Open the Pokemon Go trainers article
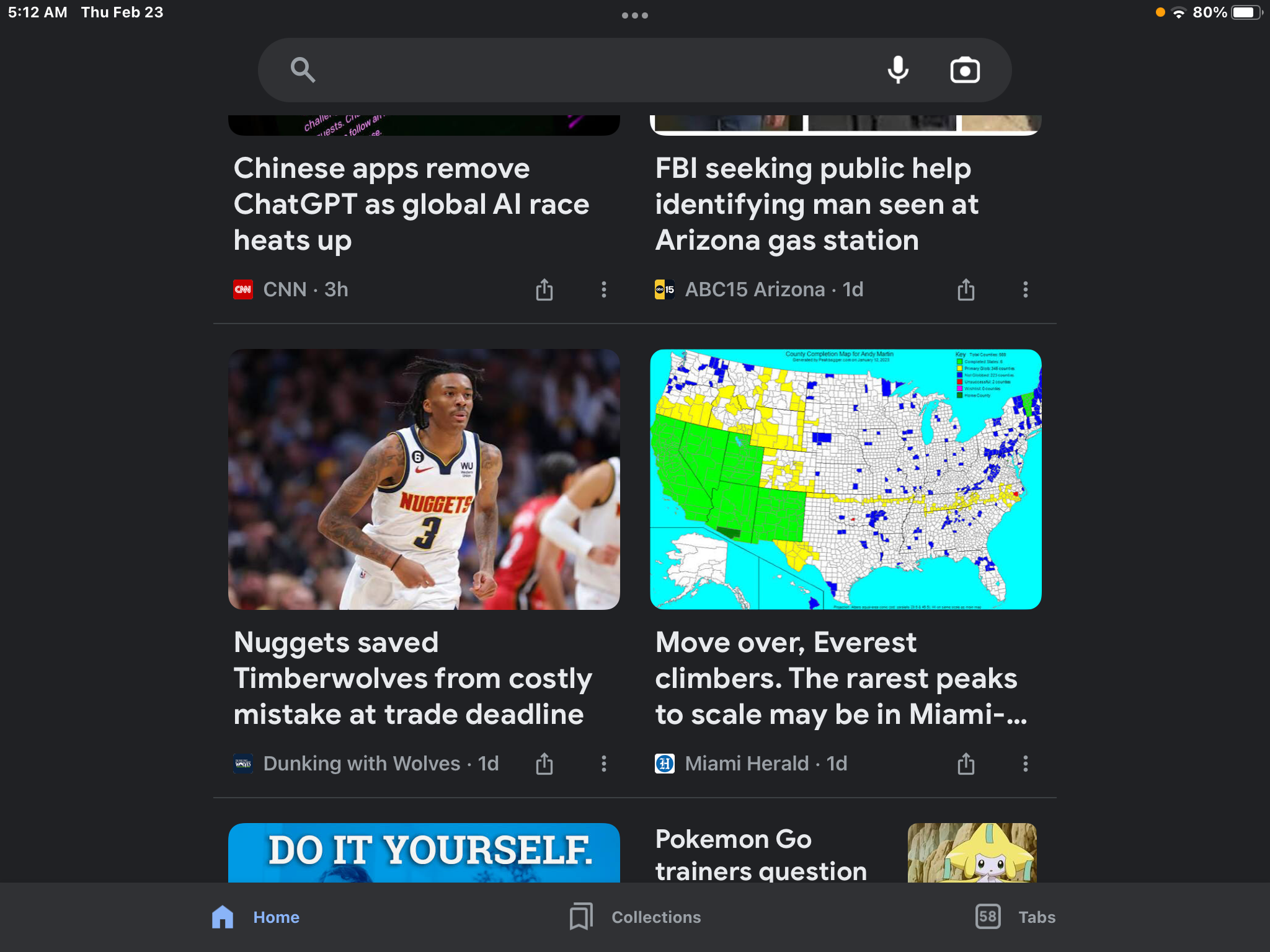This screenshot has width=1270, height=952. 761,854
